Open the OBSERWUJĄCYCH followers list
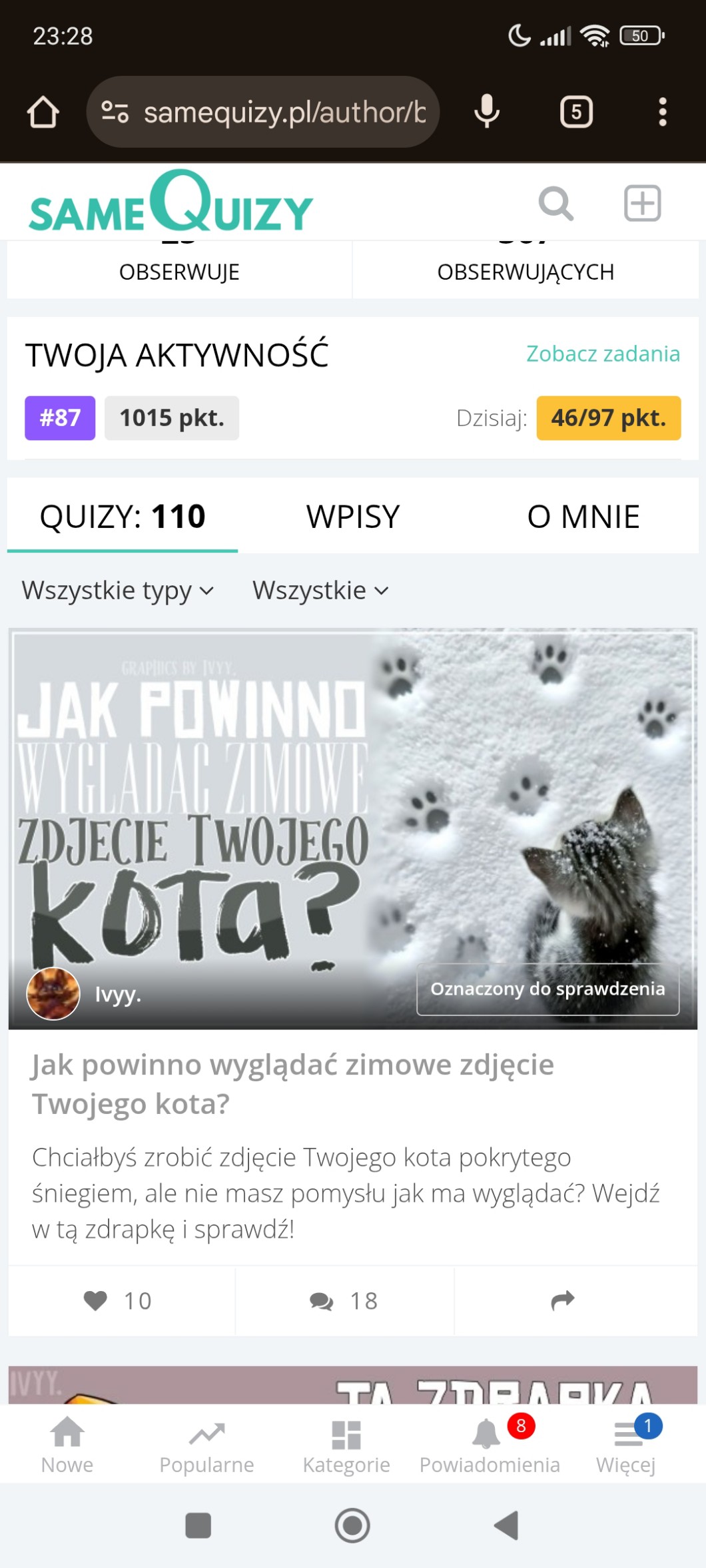Image resolution: width=706 pixels, height=1568 pixels. [x=526, y=270]
